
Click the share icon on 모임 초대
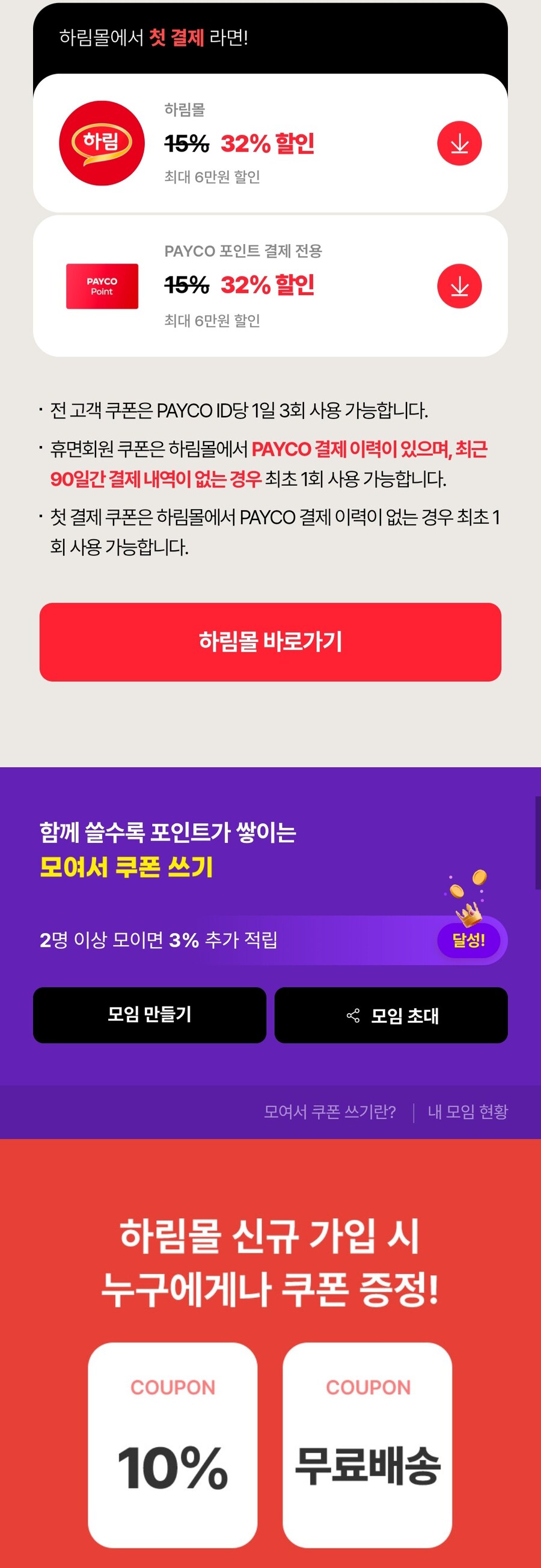click(353, 1015)
